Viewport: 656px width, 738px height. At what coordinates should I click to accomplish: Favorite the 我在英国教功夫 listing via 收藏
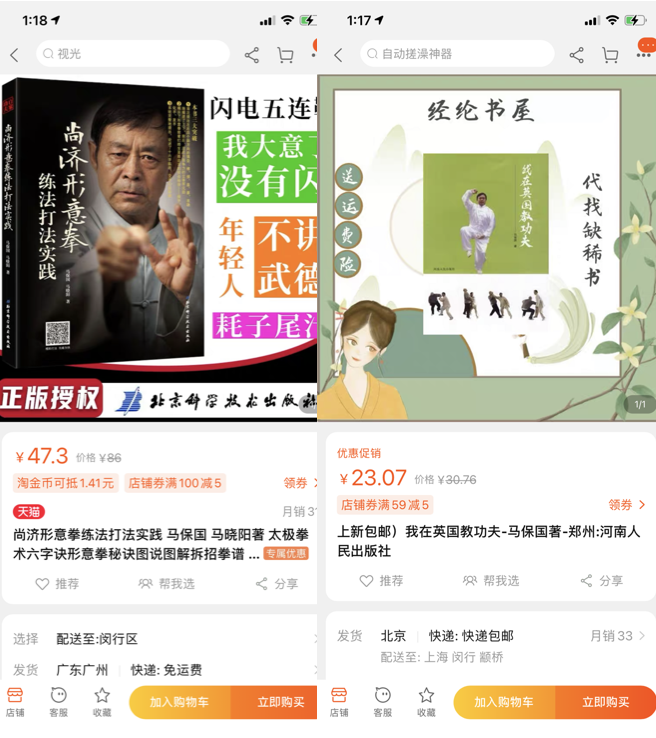point(426,701)
